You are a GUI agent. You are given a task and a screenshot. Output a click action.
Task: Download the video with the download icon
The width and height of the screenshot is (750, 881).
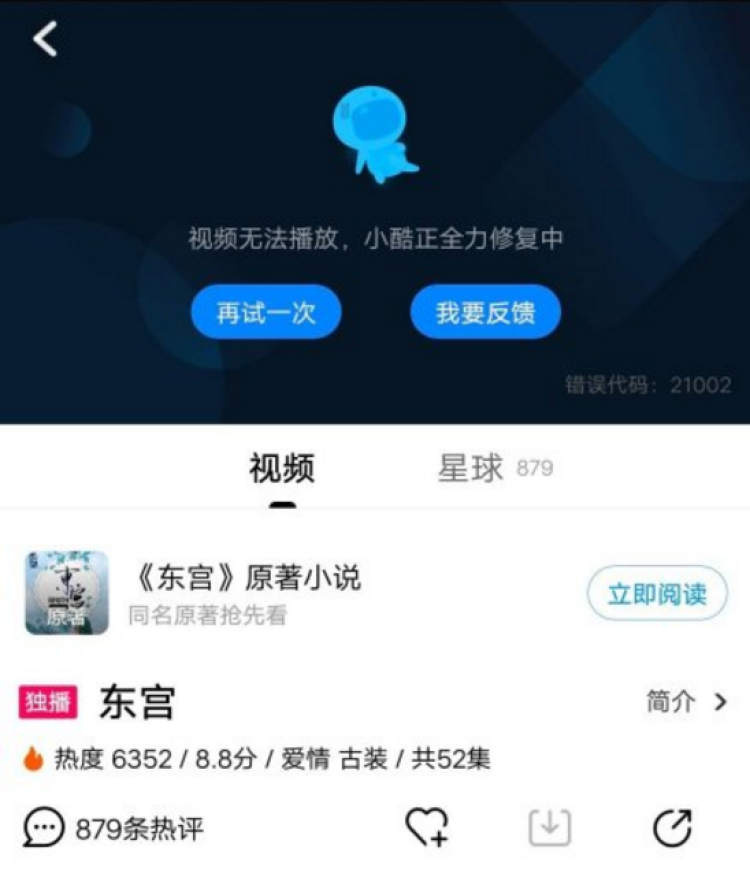(x=550, y=828)
